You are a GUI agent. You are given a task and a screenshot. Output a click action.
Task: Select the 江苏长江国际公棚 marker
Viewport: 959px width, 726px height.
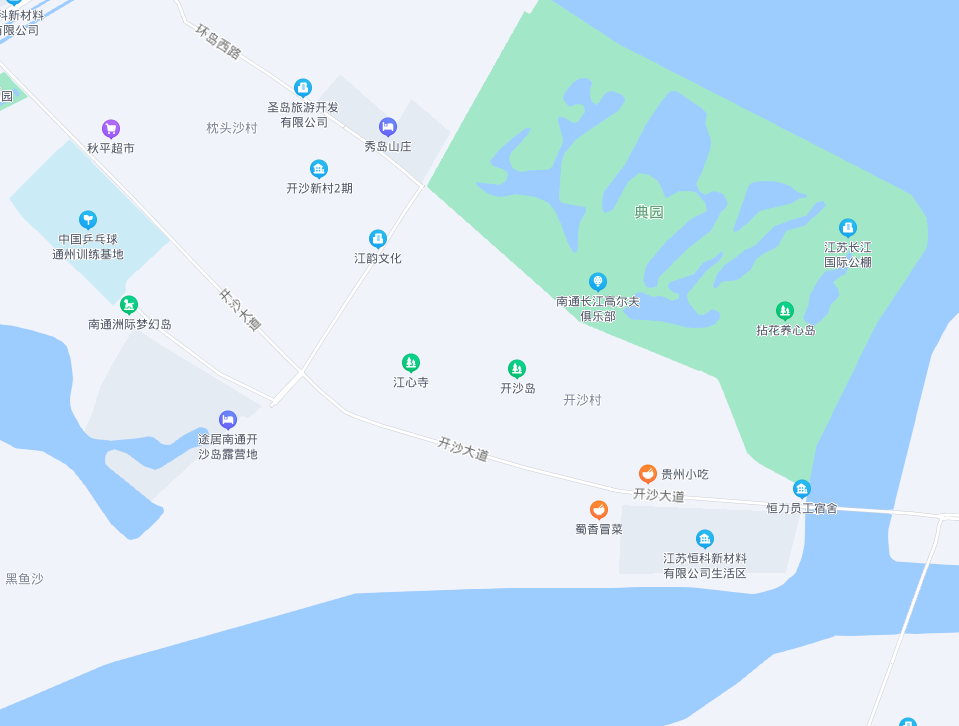pos(848,228)
